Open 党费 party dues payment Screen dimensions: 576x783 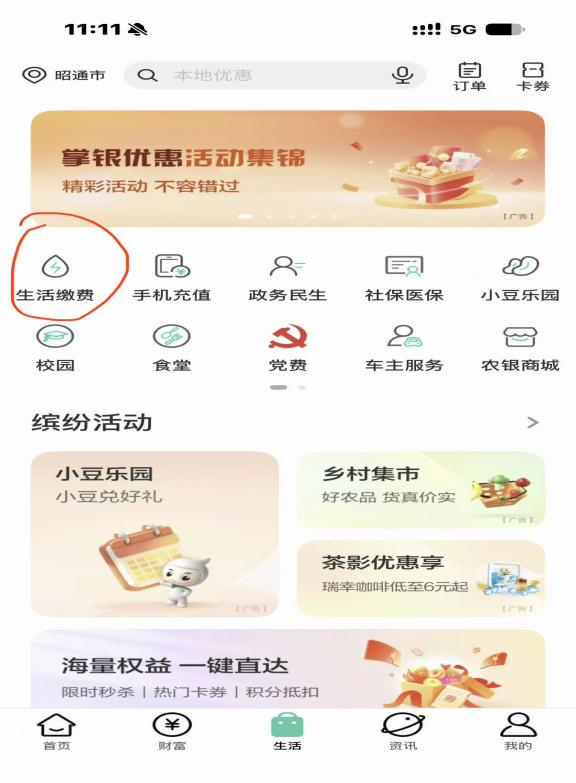click(288, 348)
